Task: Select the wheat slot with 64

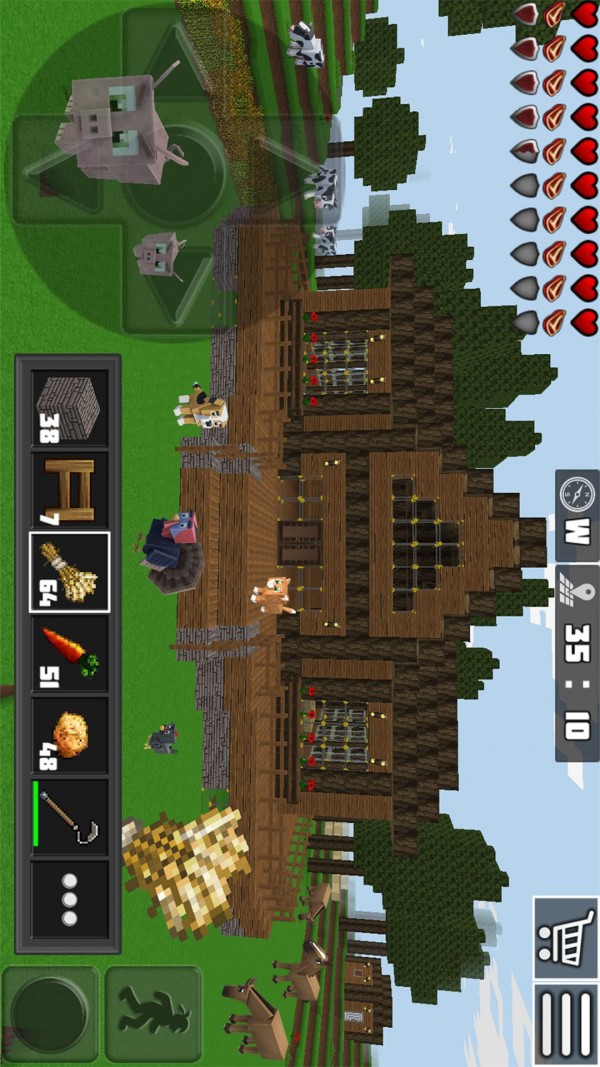Action: click(x=68, y=572)
